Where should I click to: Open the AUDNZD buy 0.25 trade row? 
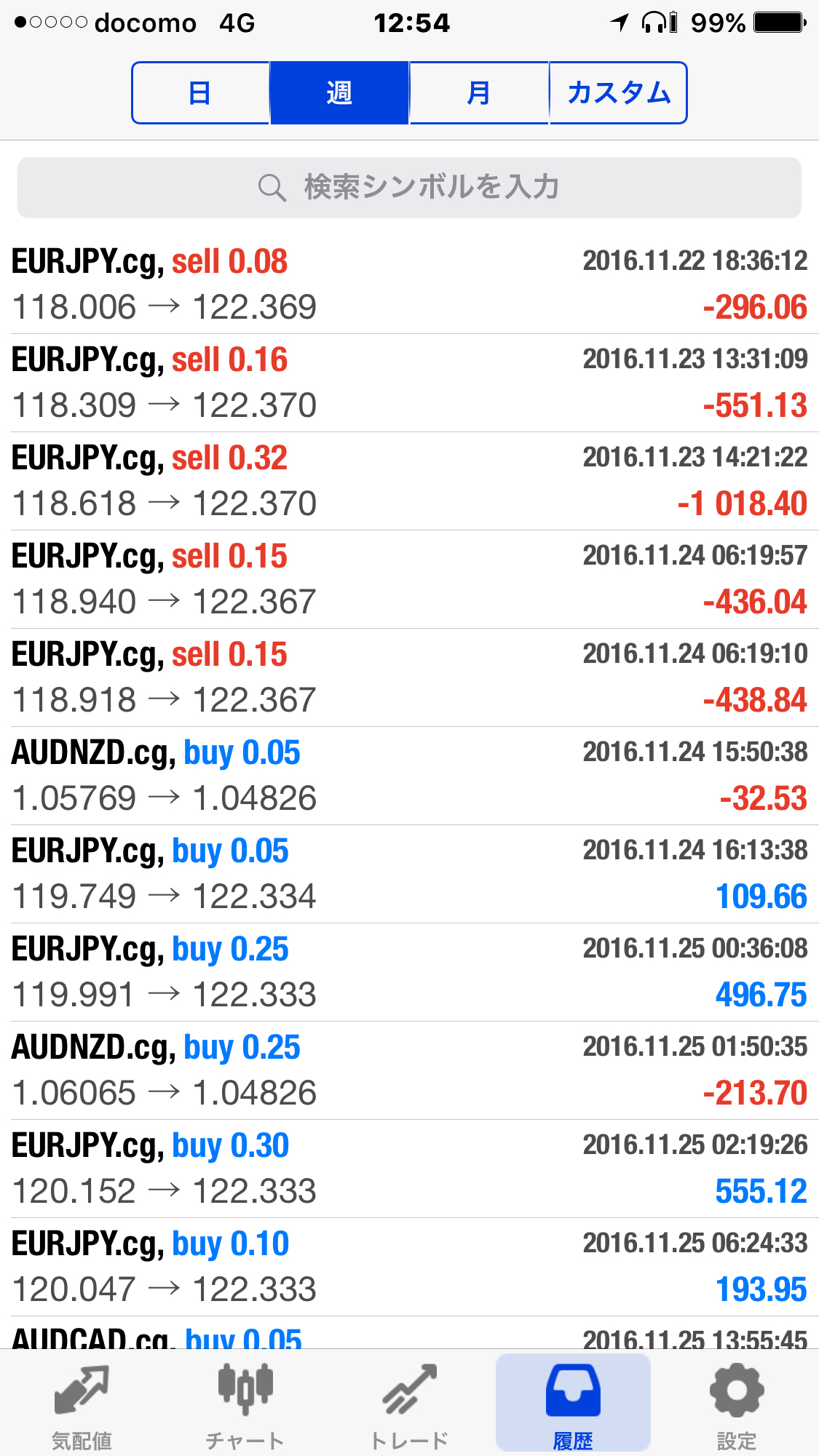tap(409, 1070)
